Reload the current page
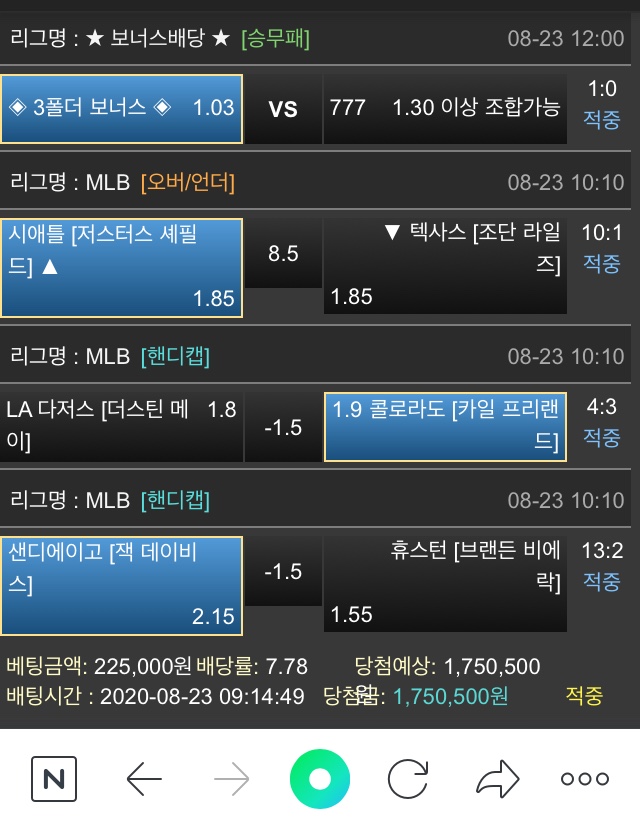The height and width of the screenshot is (829, 640). (x=408, y=779)
